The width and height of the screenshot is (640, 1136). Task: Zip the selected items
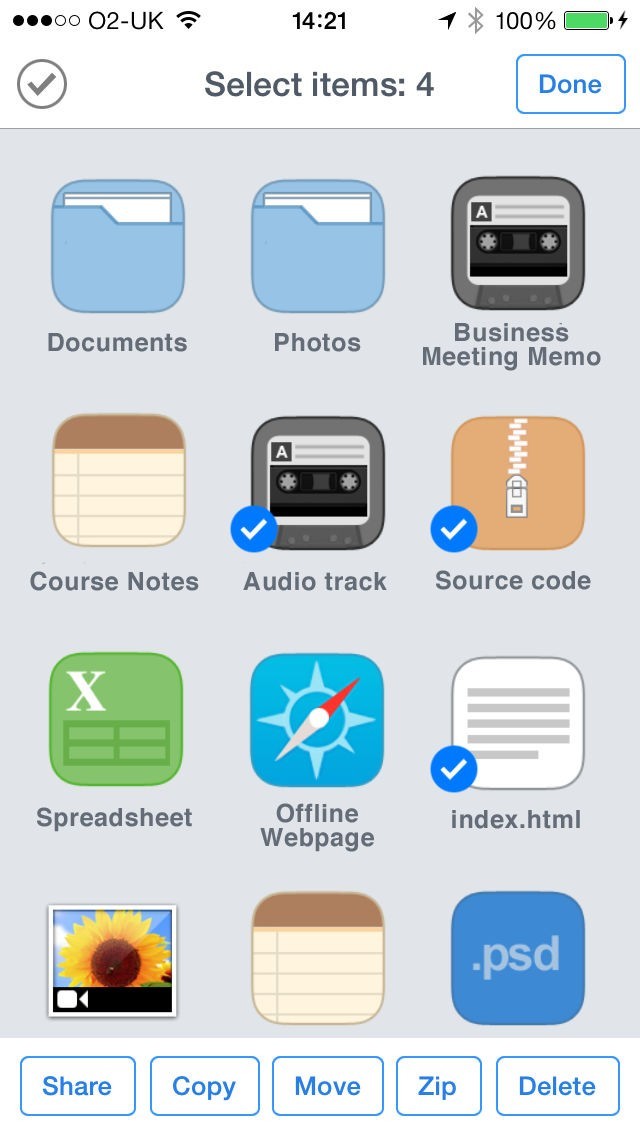(x=438, y=1086)
